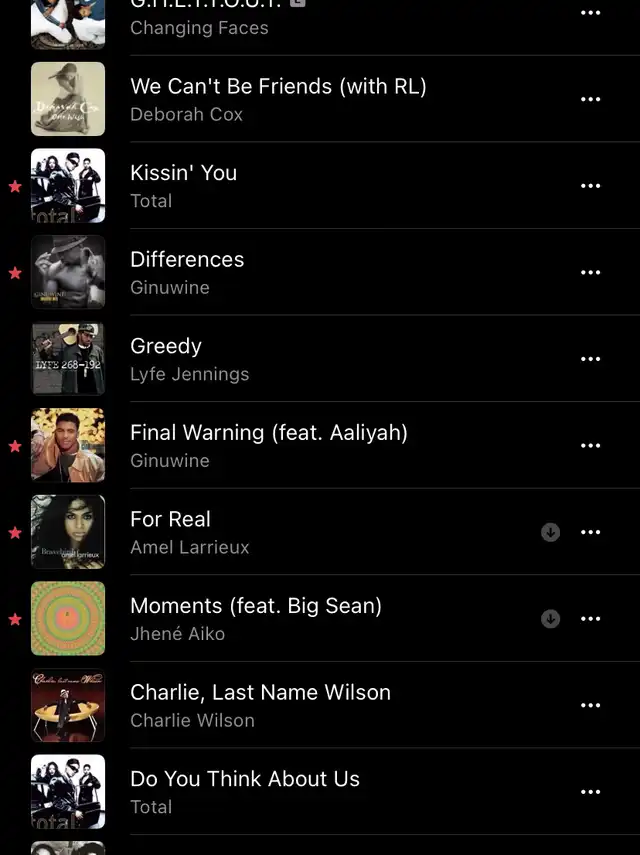Open more options for Charlie, Last Name Wilson

591,705
